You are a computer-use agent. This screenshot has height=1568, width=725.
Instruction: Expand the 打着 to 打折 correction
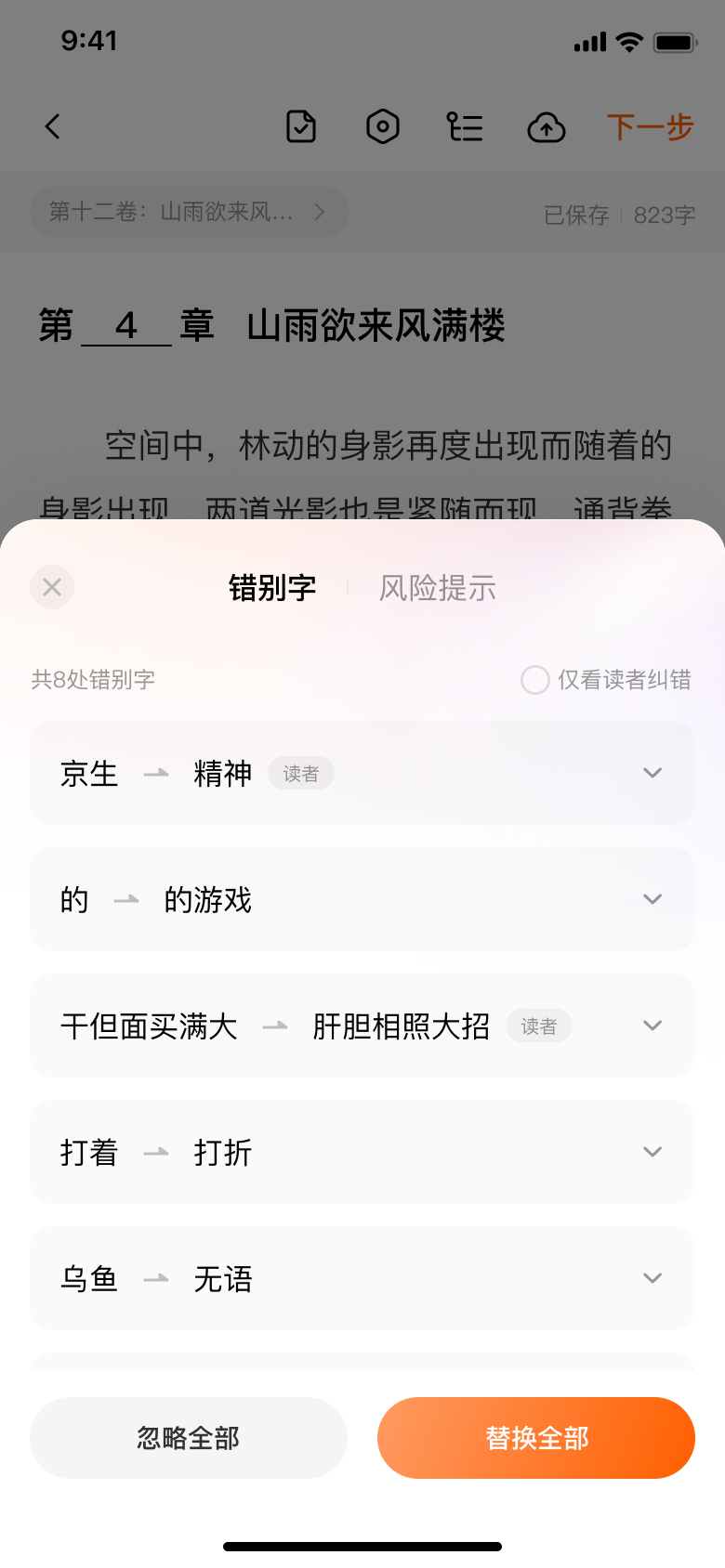pyautogui.click(x=652, y=1152)
